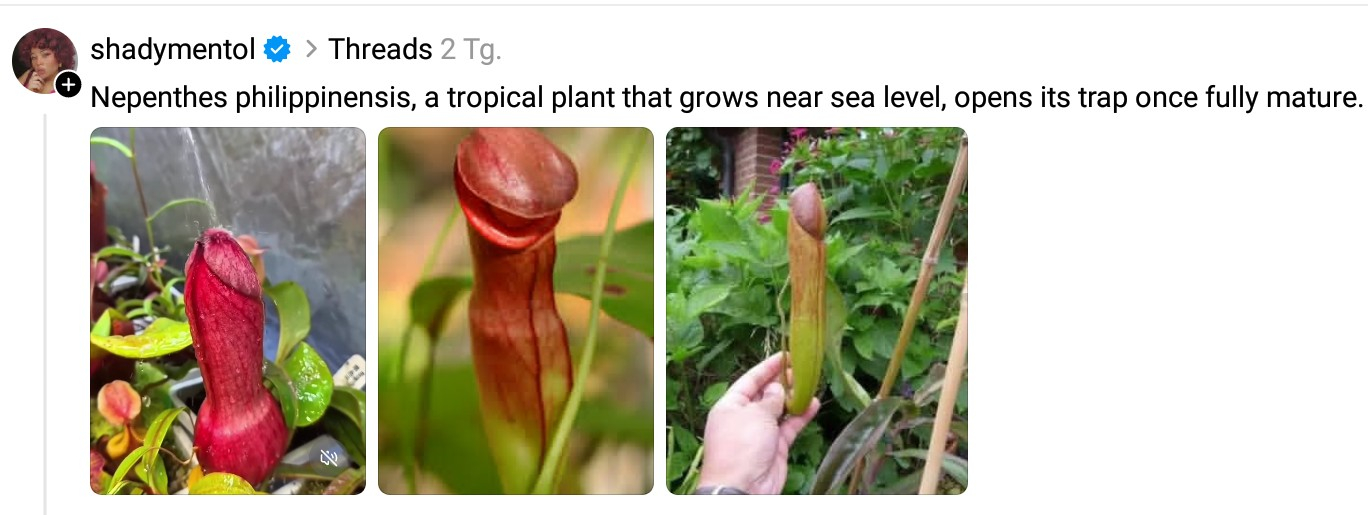Open the third photo with hand
Screen dimensions: 1368x515
click(x=816, y=310)
